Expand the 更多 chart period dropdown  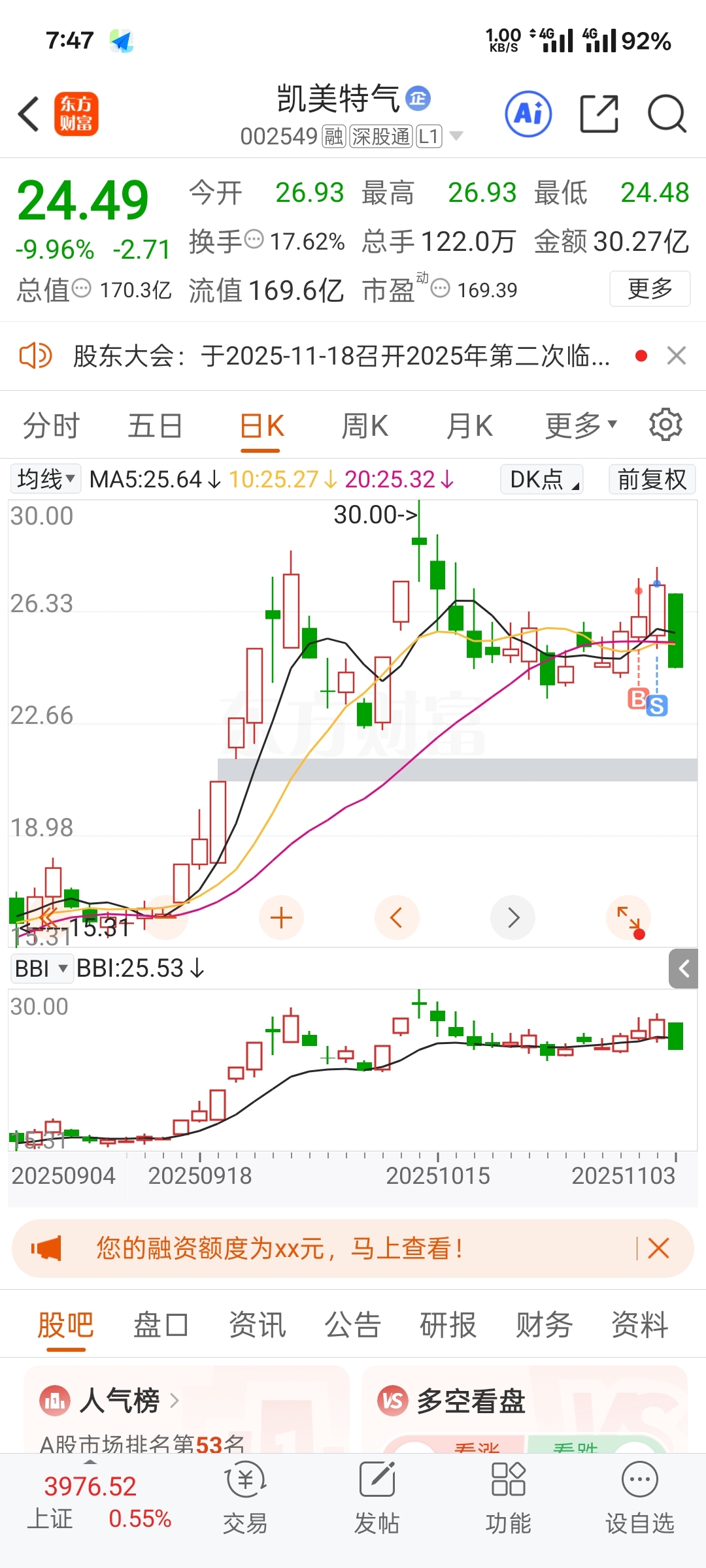[580, 427]
